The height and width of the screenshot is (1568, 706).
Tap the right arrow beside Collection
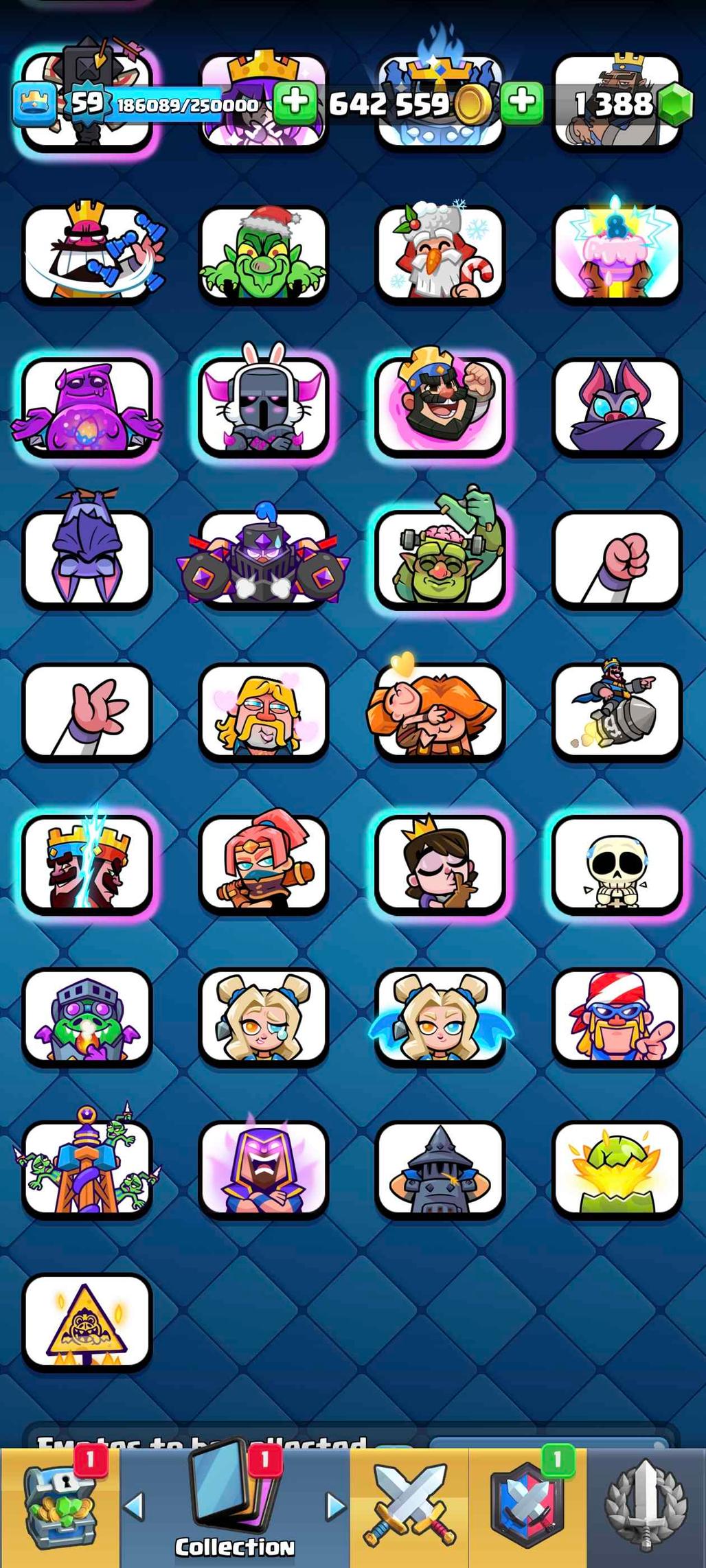point(335,1506)
